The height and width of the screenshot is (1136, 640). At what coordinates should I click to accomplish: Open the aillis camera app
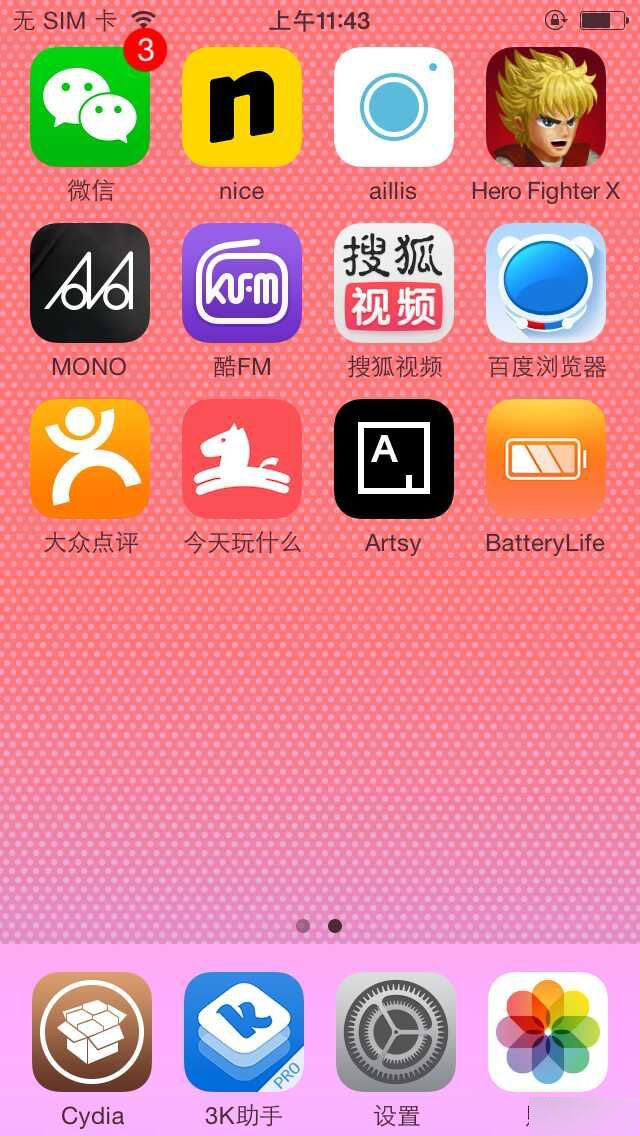(x=394, y=107)
